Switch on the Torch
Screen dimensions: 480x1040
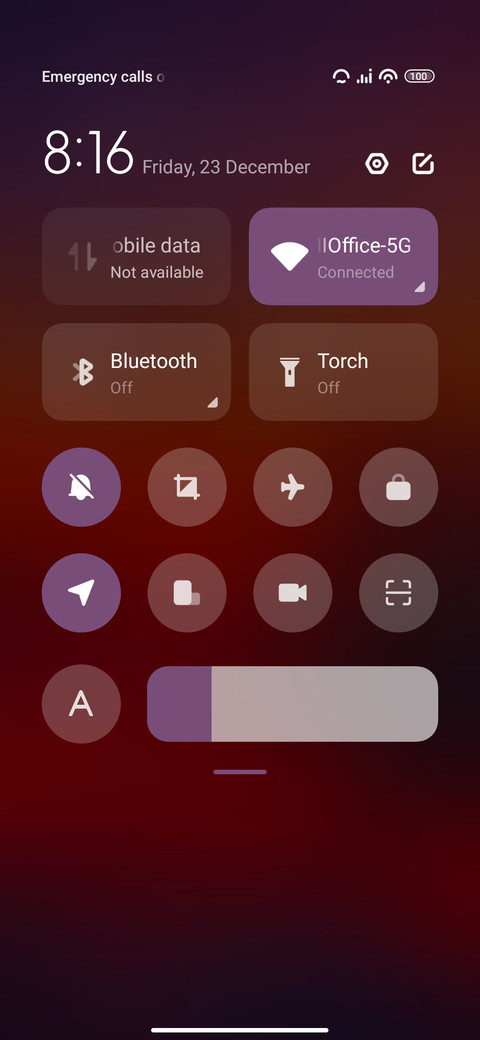(x=343, y=371)
